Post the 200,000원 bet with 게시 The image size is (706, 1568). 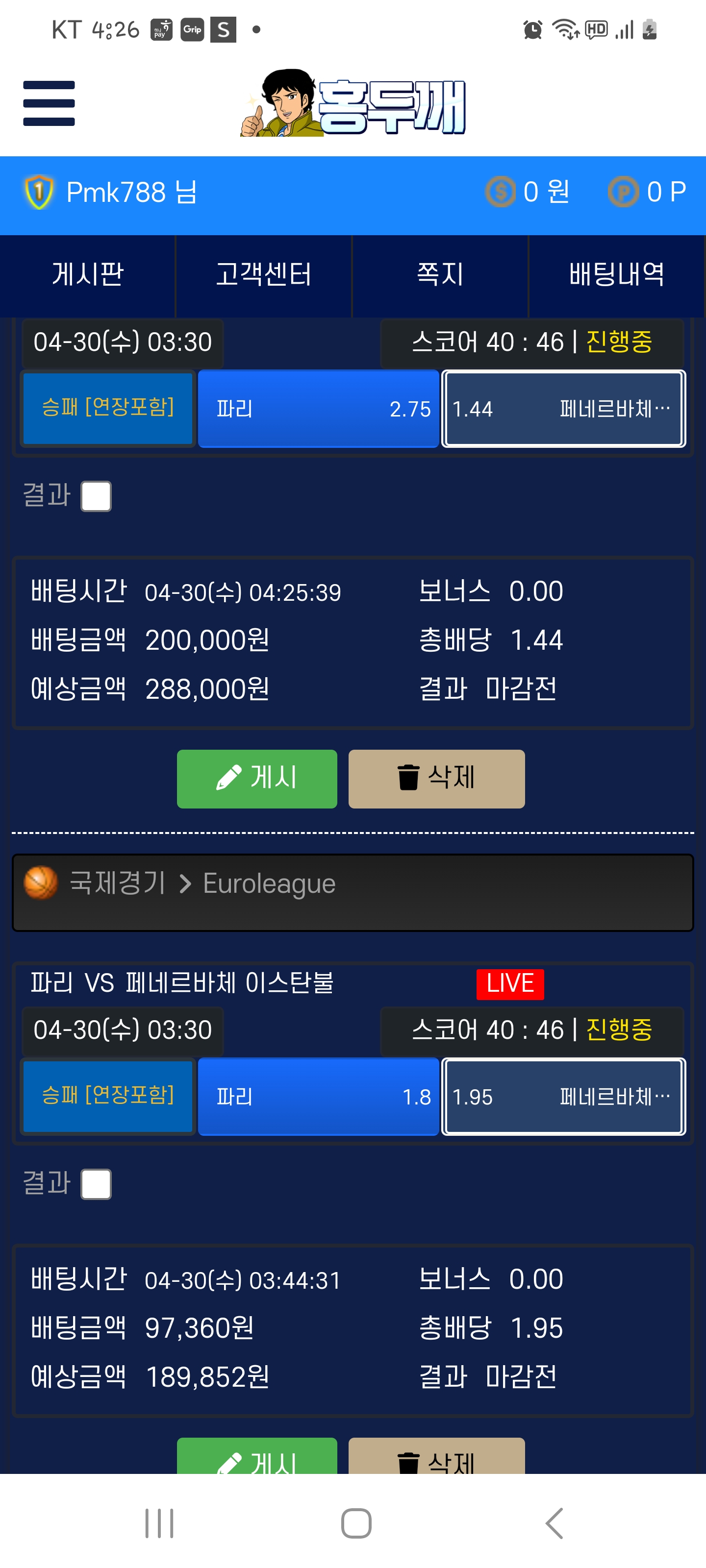[x=256, y=779]
